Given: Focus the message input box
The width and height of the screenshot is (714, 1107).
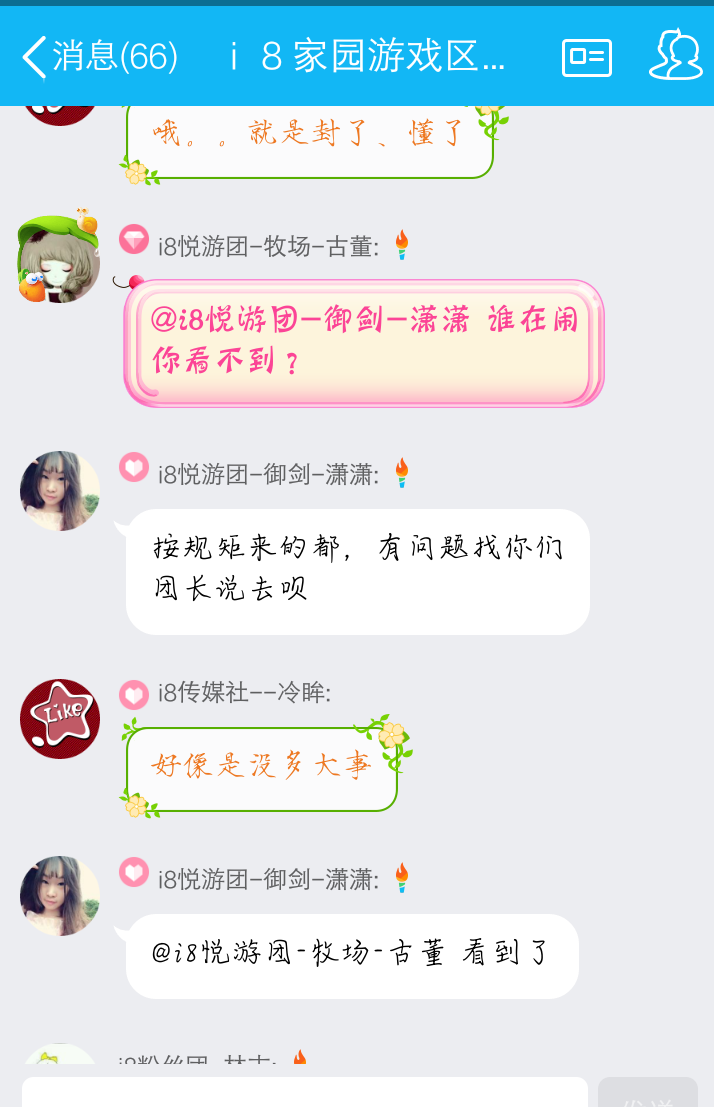Looking at the screenshot, I should tap(305, 1092).
